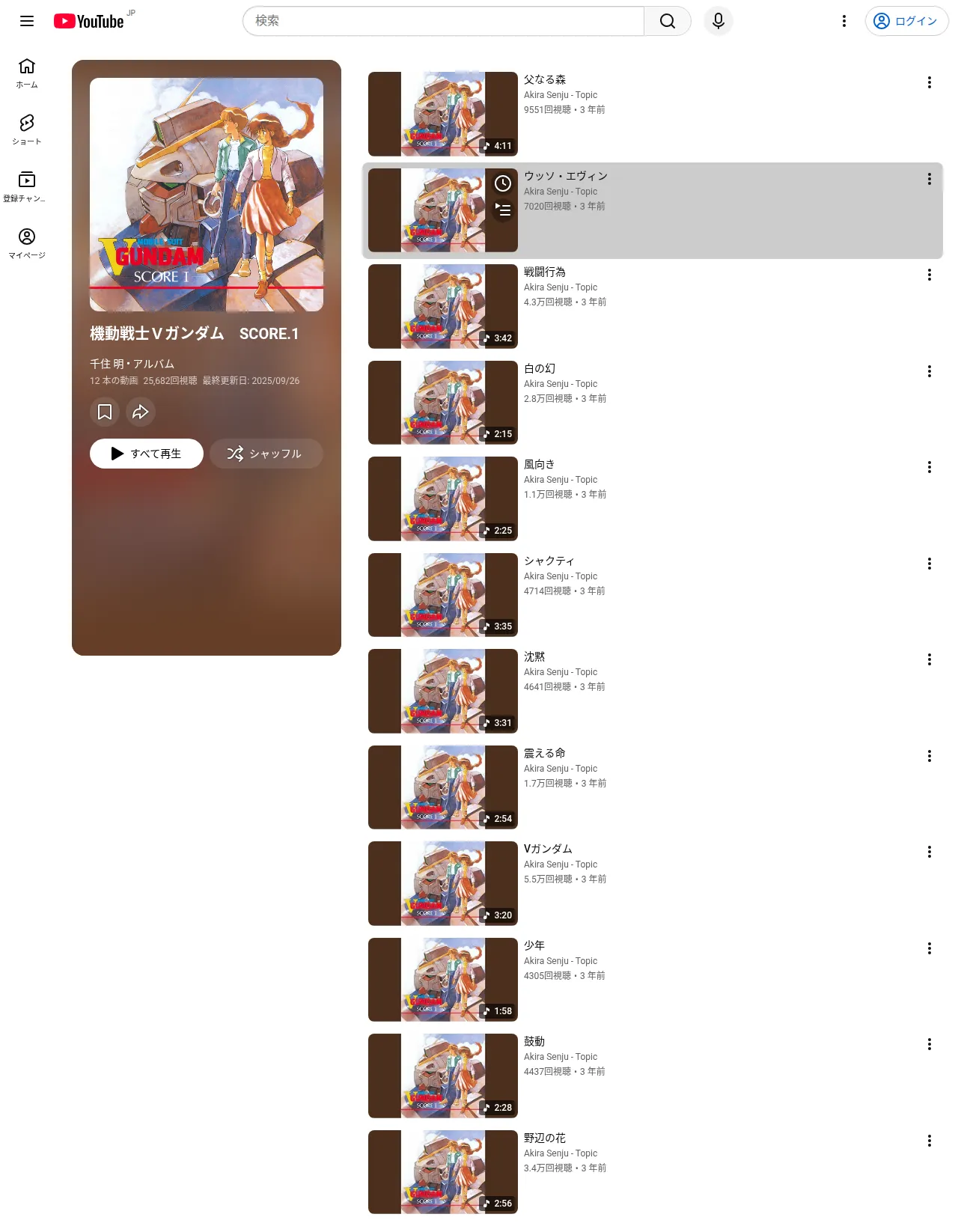The height and width of the screenshot is (1232, 961).
Task: Open the options menu for 戦闘行為
Action: point(930,275)
